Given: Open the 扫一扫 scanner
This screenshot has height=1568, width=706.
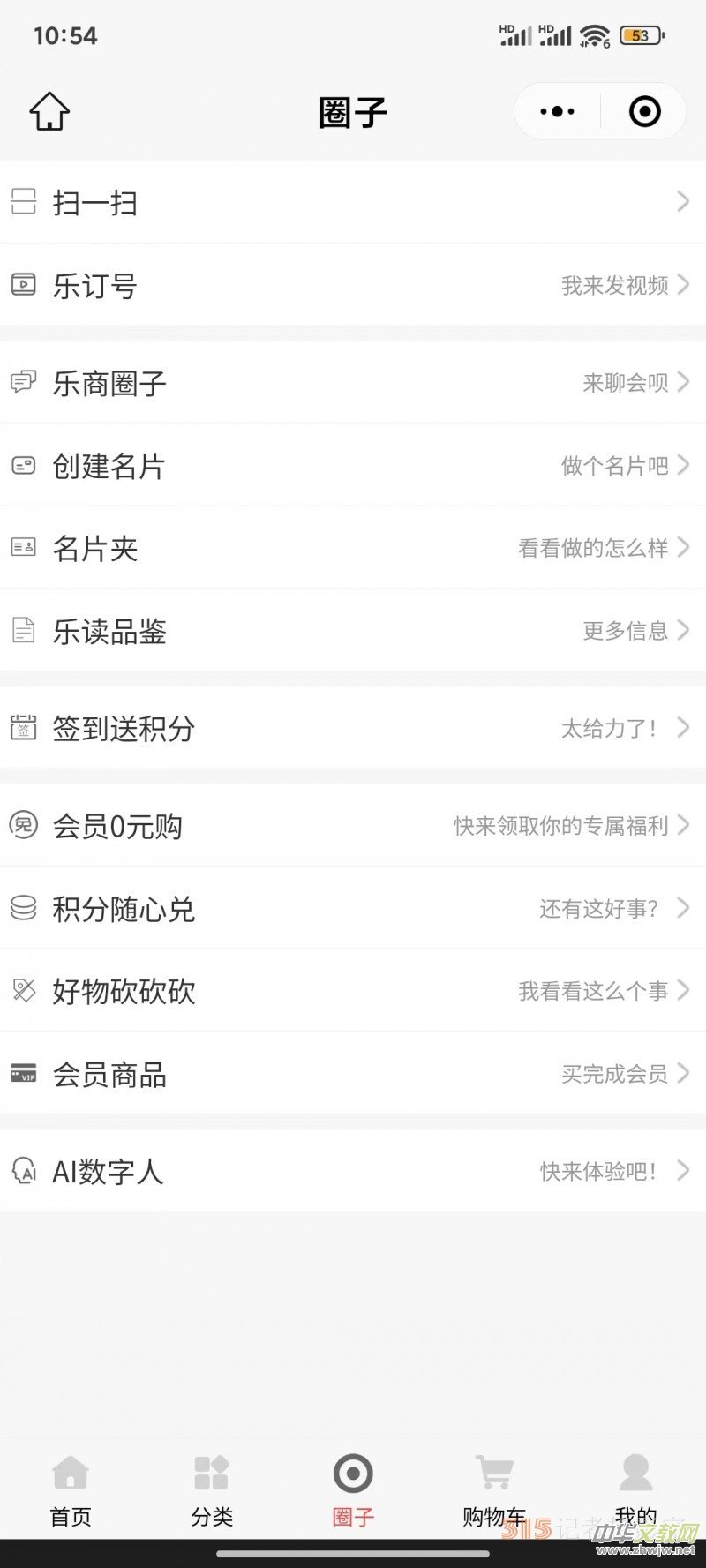Looking at the screenshot, I should [x=353, y=203].
